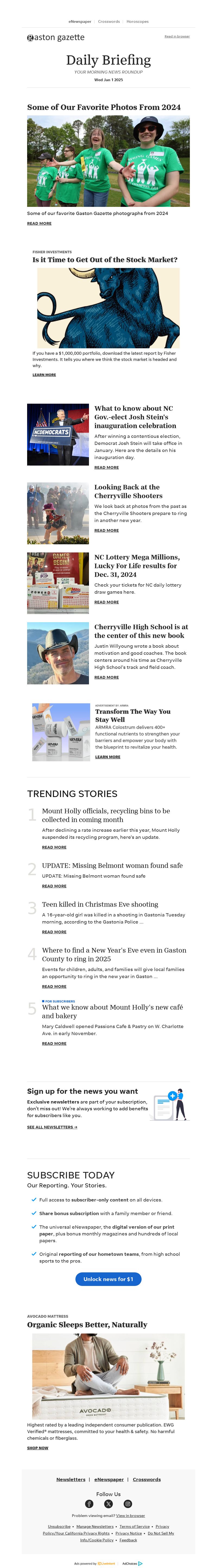Shop now for Avocado Mattress

pyautogui.click(x=38, y=1447)
